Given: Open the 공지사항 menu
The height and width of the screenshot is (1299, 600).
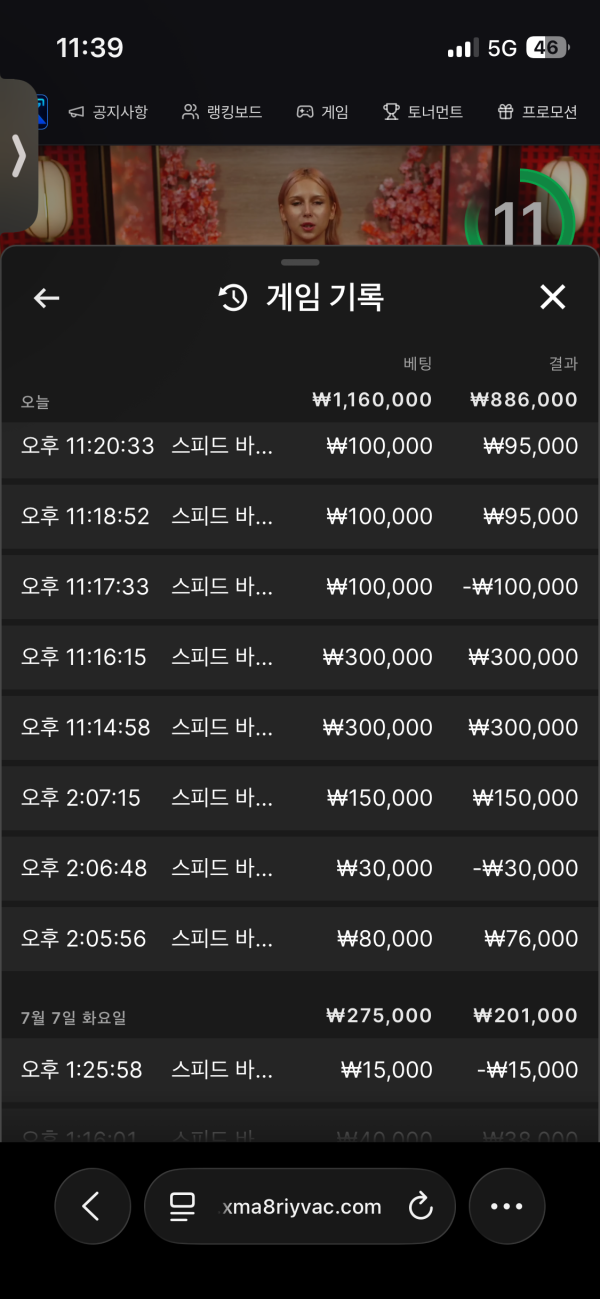Looking at the screenshot, I should tap(107, 112).
